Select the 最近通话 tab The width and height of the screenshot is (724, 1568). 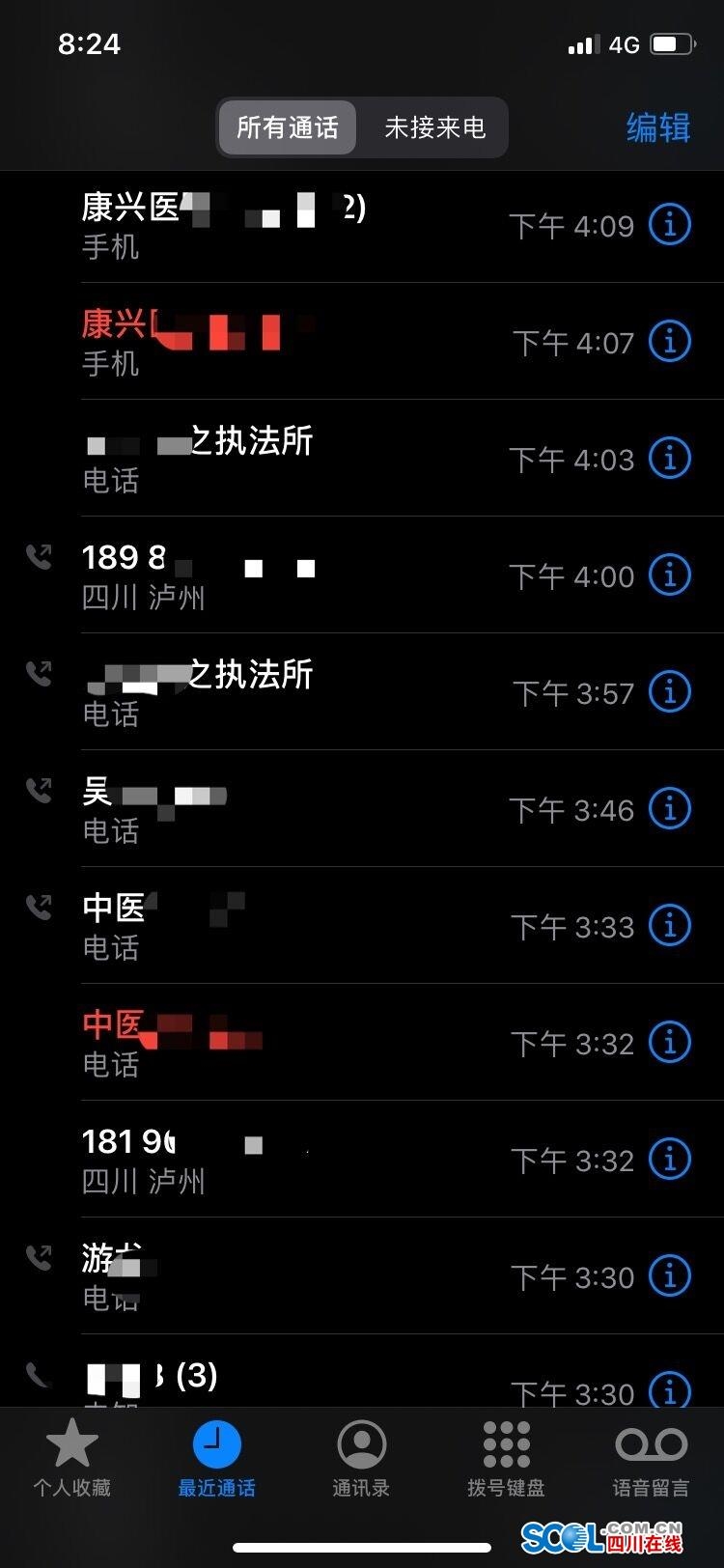click(x=216, y=1458)
